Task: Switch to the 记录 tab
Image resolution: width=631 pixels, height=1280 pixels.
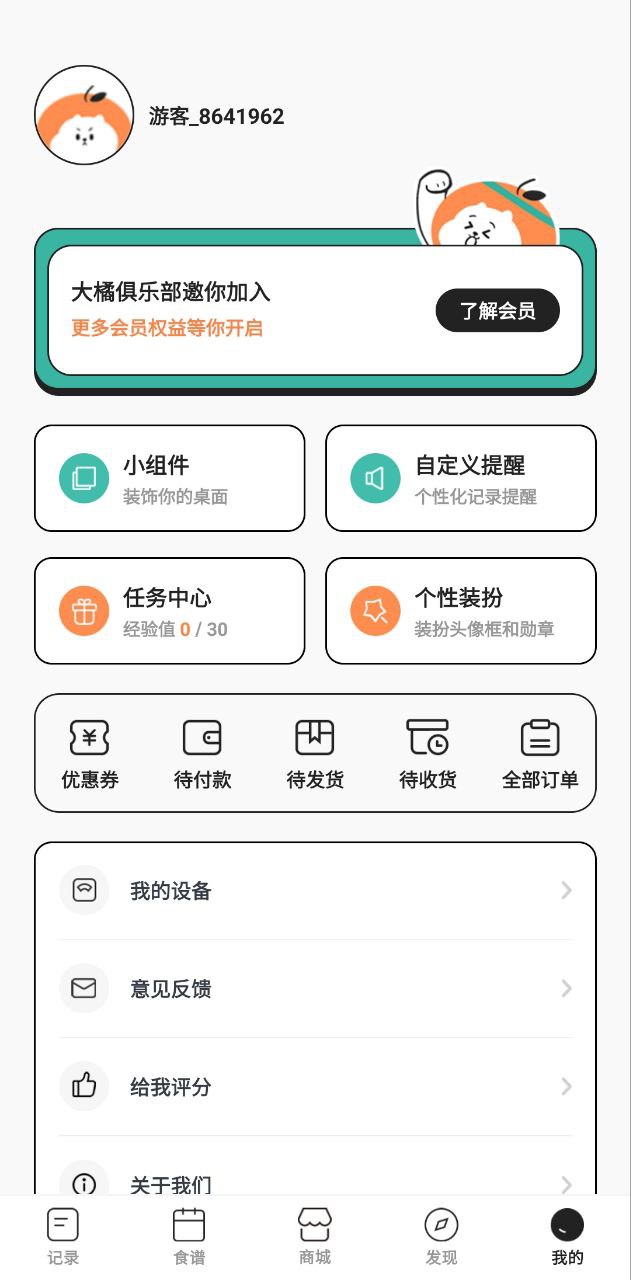Action: [63, 1237]
